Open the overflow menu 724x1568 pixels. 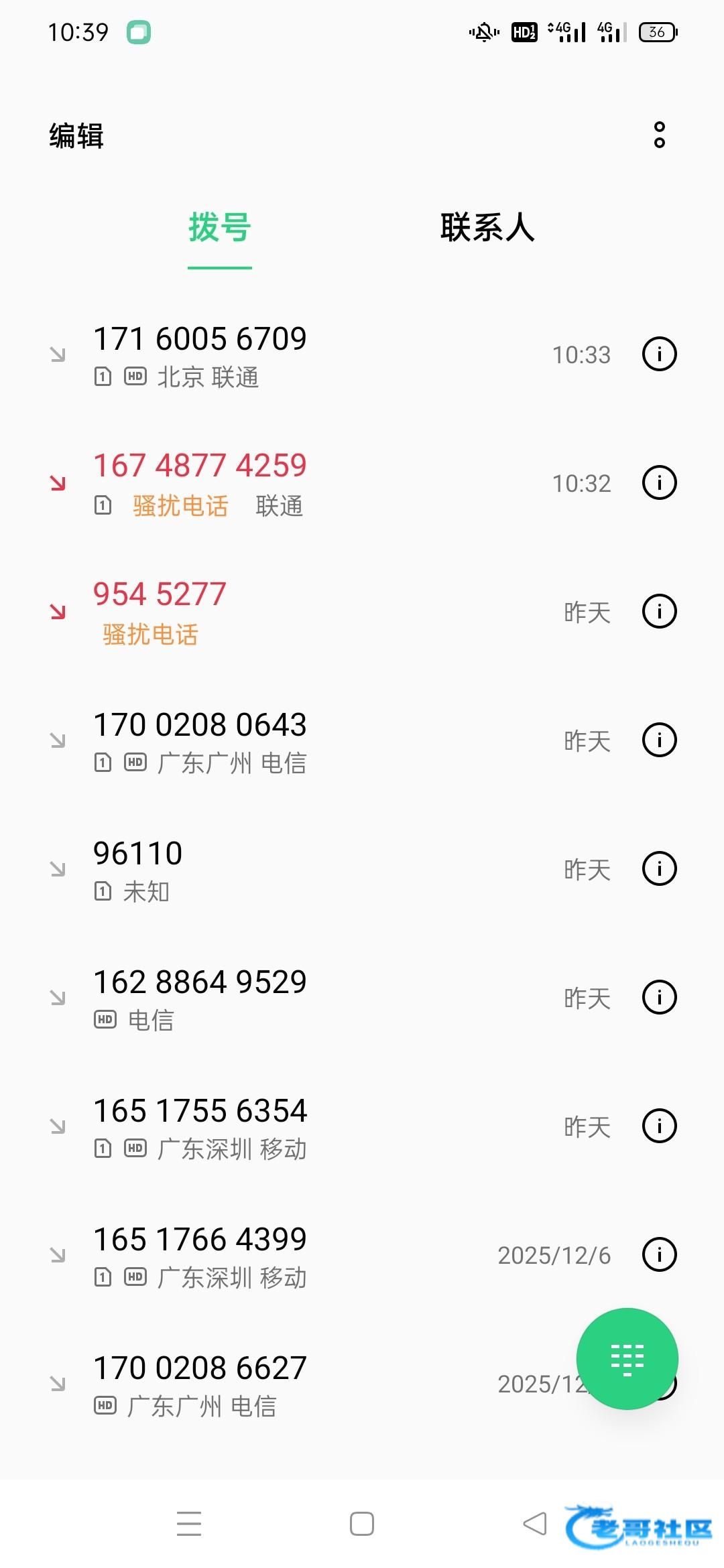660,135
